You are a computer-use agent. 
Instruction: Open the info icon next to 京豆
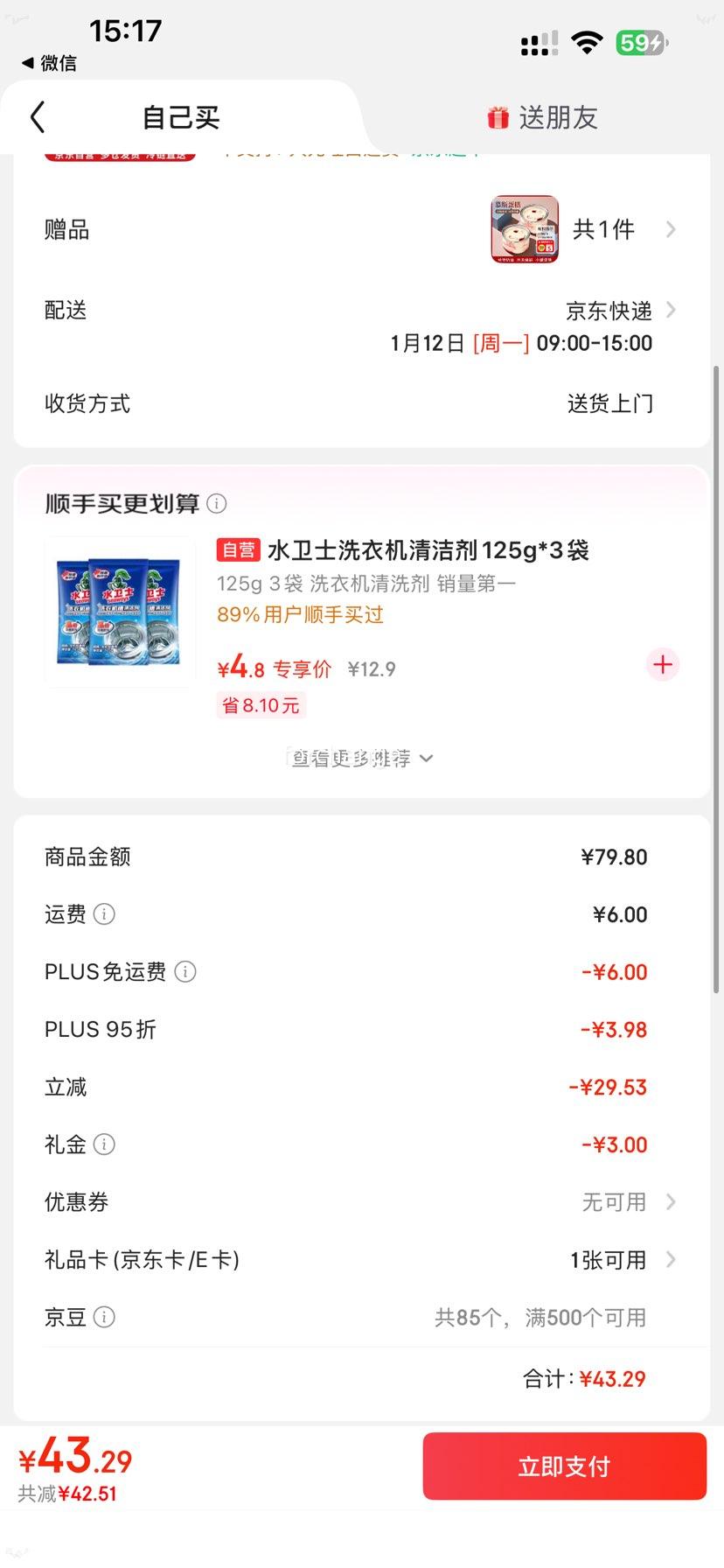(104, 1317)
